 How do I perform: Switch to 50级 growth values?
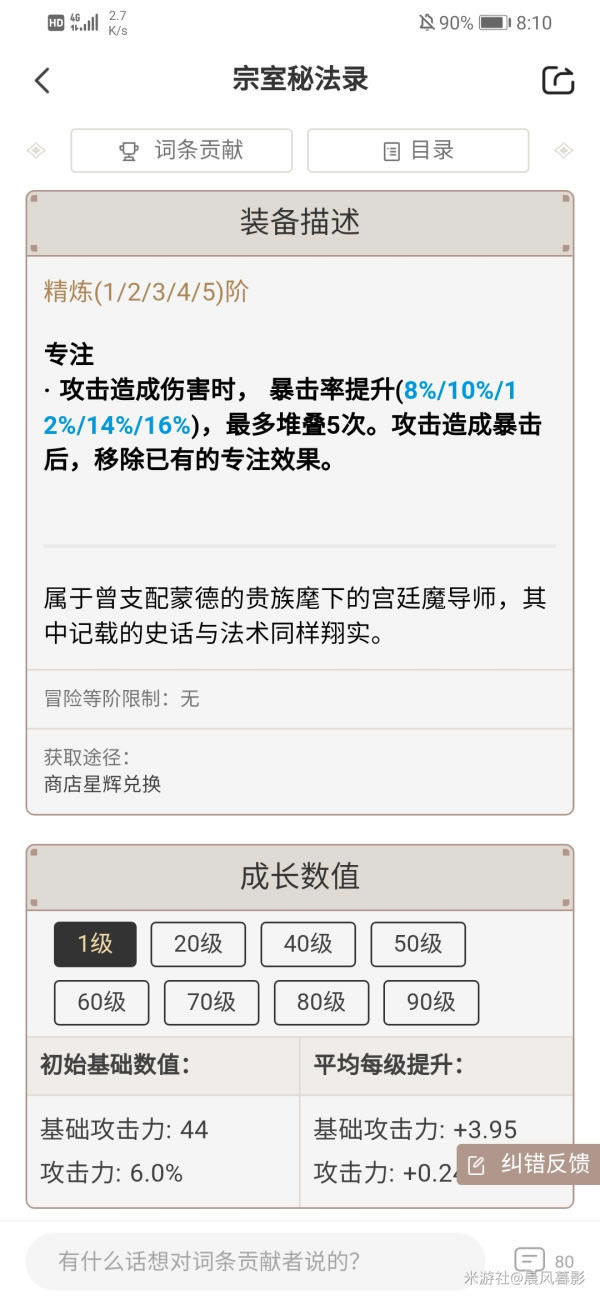(418, 944)
